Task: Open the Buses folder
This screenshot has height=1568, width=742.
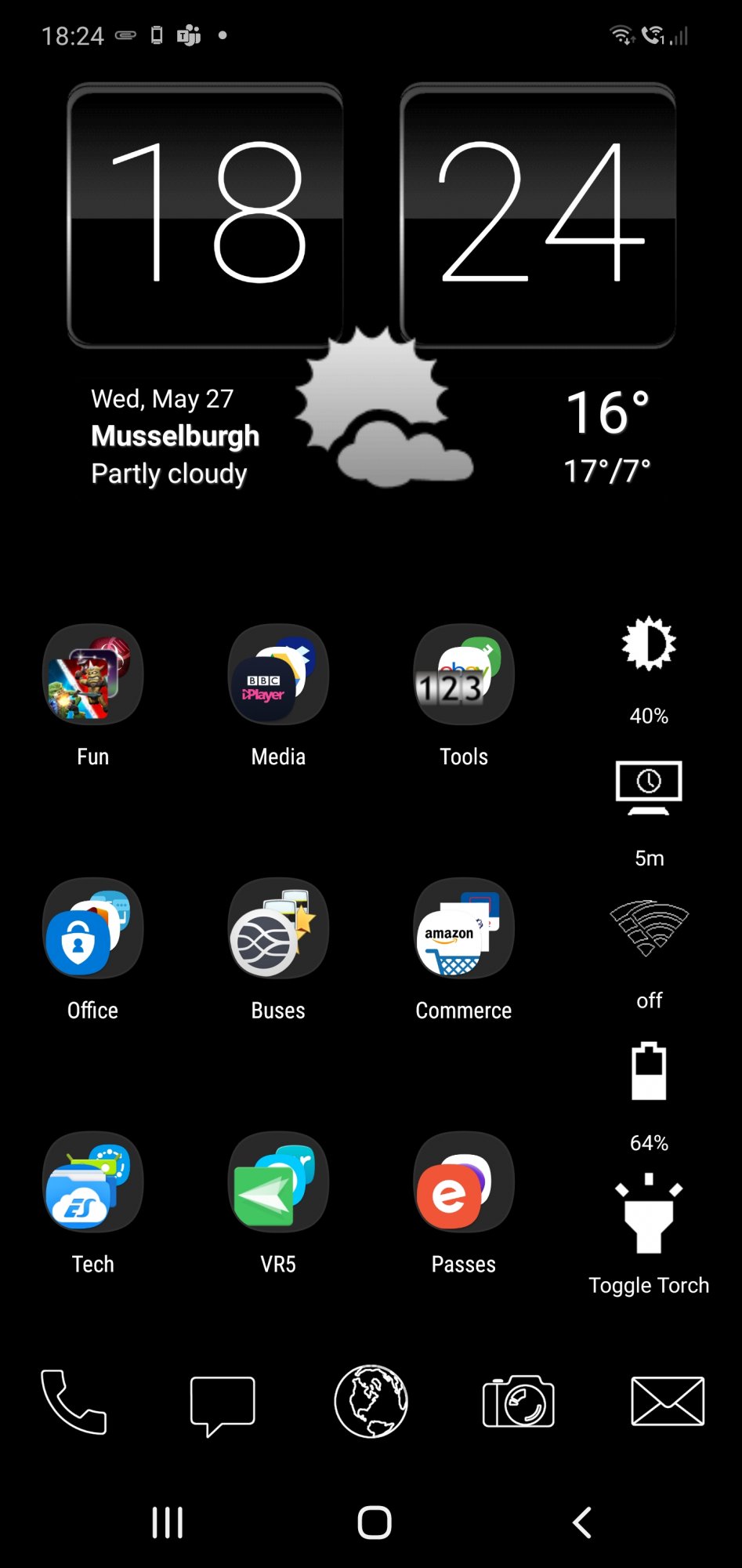Action: pos(278,929)
